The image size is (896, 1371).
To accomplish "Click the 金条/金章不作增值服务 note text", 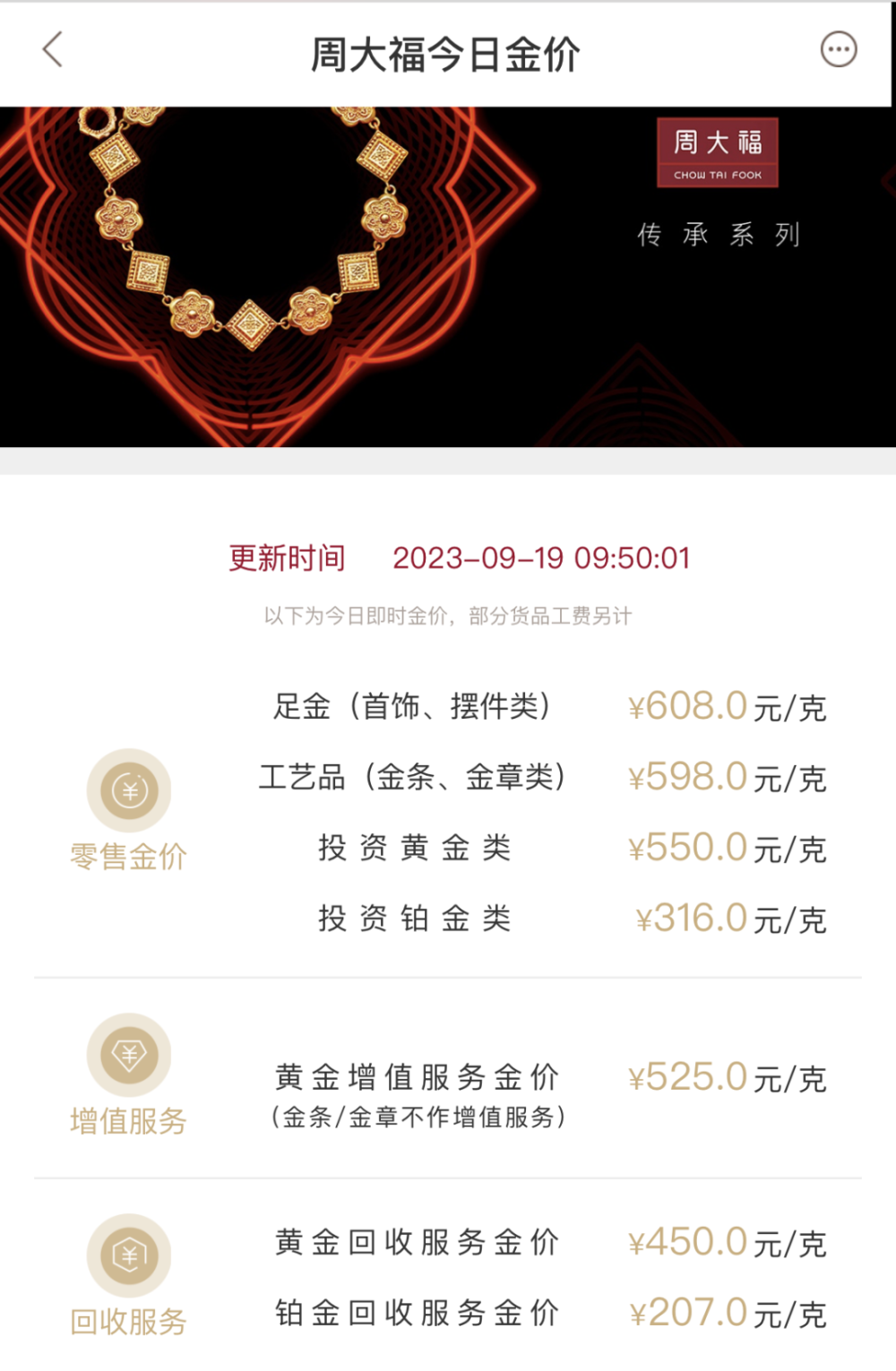I will (x=417, y=1118).
